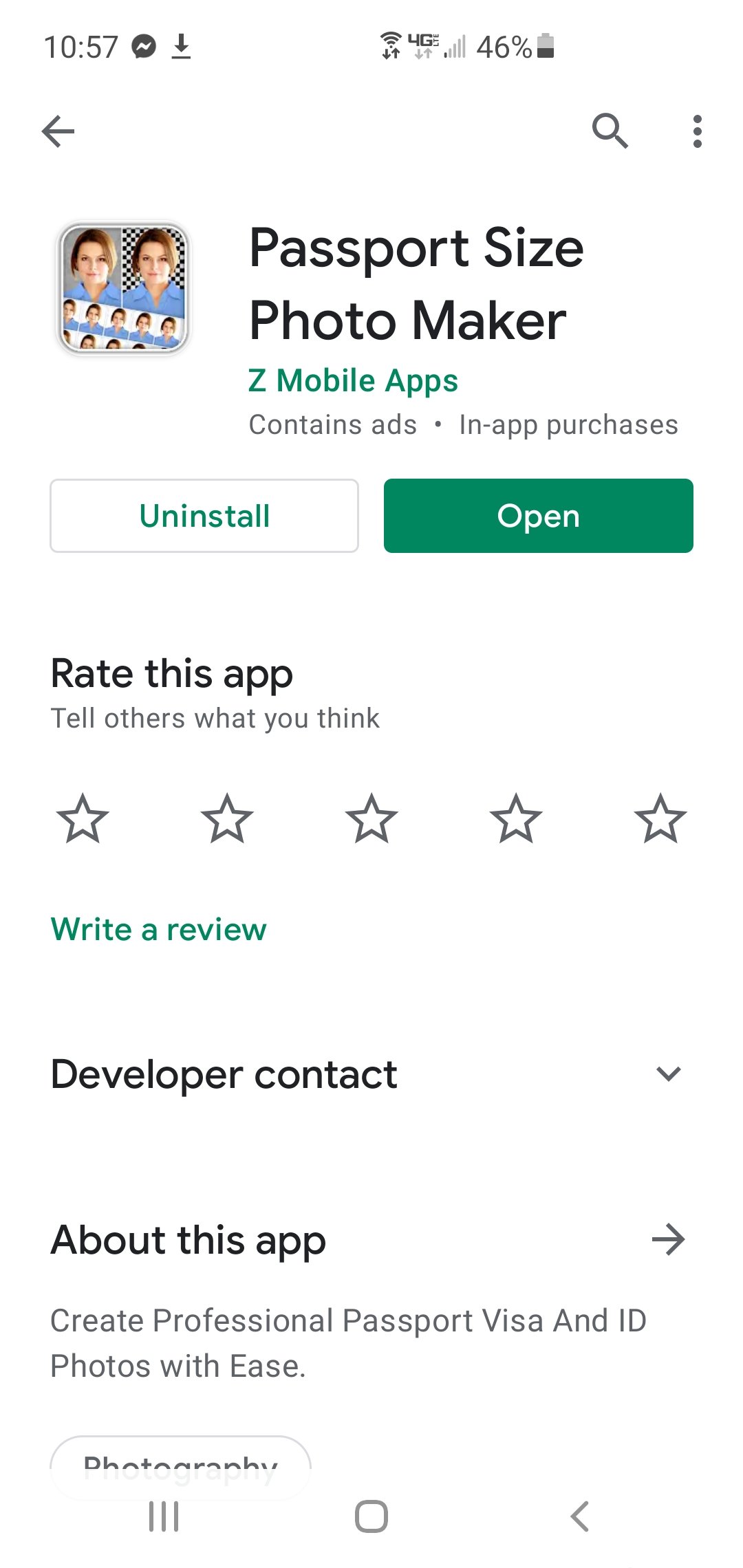Rate the app three stars
The width and height of the screenshot is (743, 1568).
tap(371, 818)
